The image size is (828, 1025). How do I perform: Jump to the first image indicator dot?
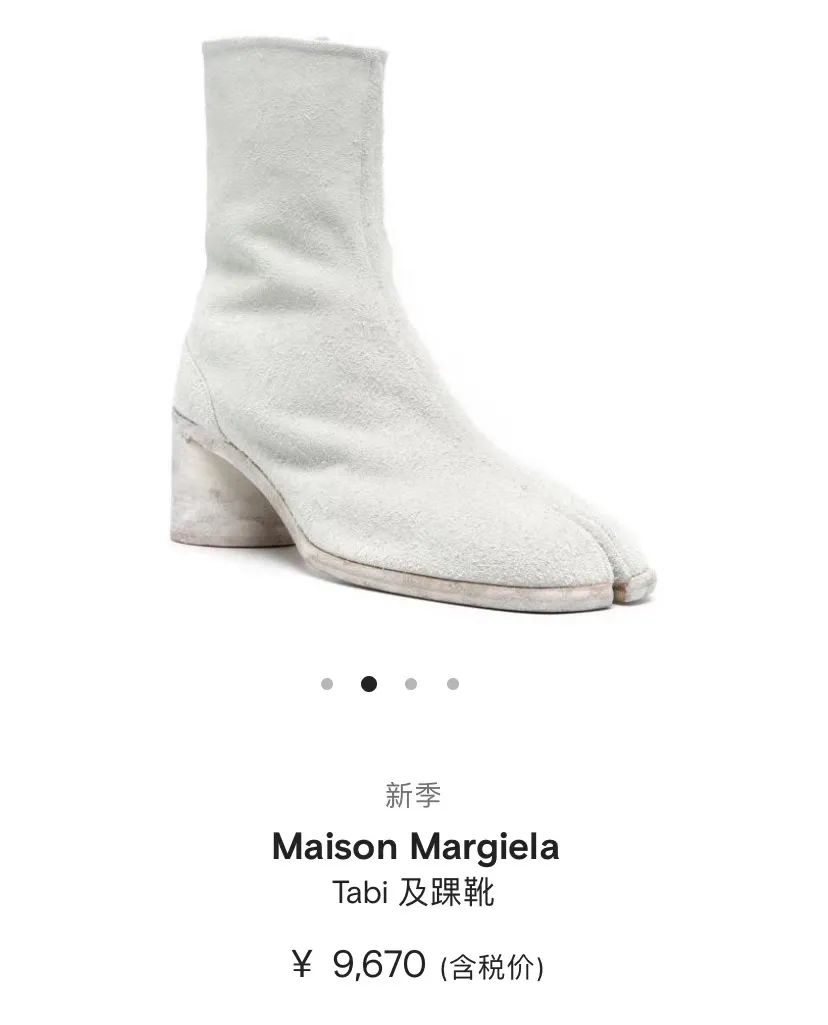[327, 684]
